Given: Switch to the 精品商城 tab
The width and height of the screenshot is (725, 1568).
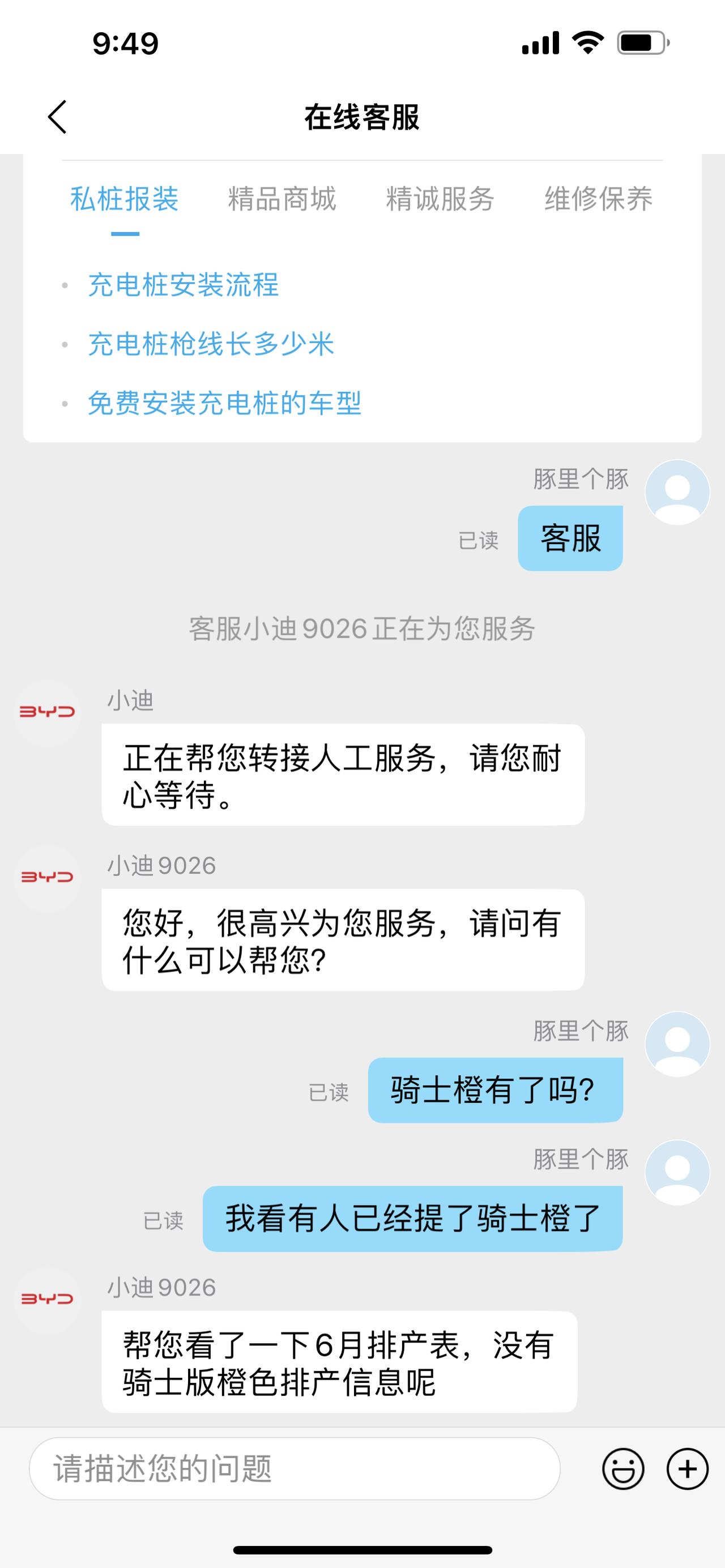Looking at the screenshot, I should click(283, 199).
